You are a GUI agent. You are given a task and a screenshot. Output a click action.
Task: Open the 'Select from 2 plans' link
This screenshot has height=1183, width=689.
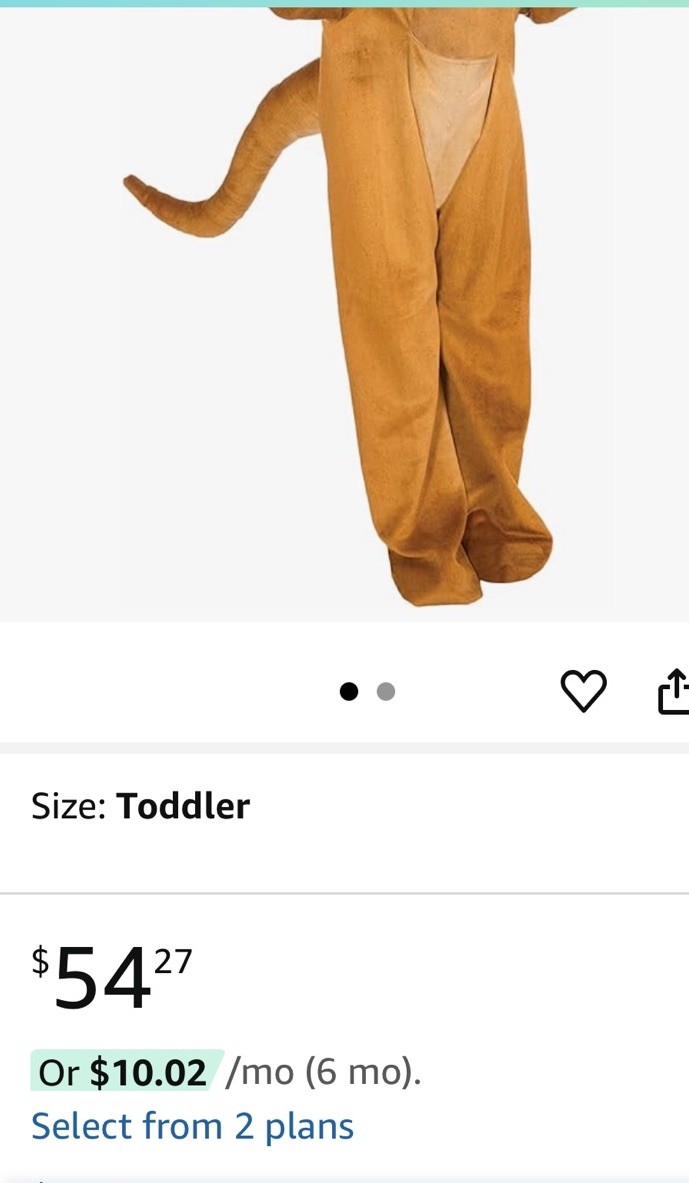point(192,1126)
